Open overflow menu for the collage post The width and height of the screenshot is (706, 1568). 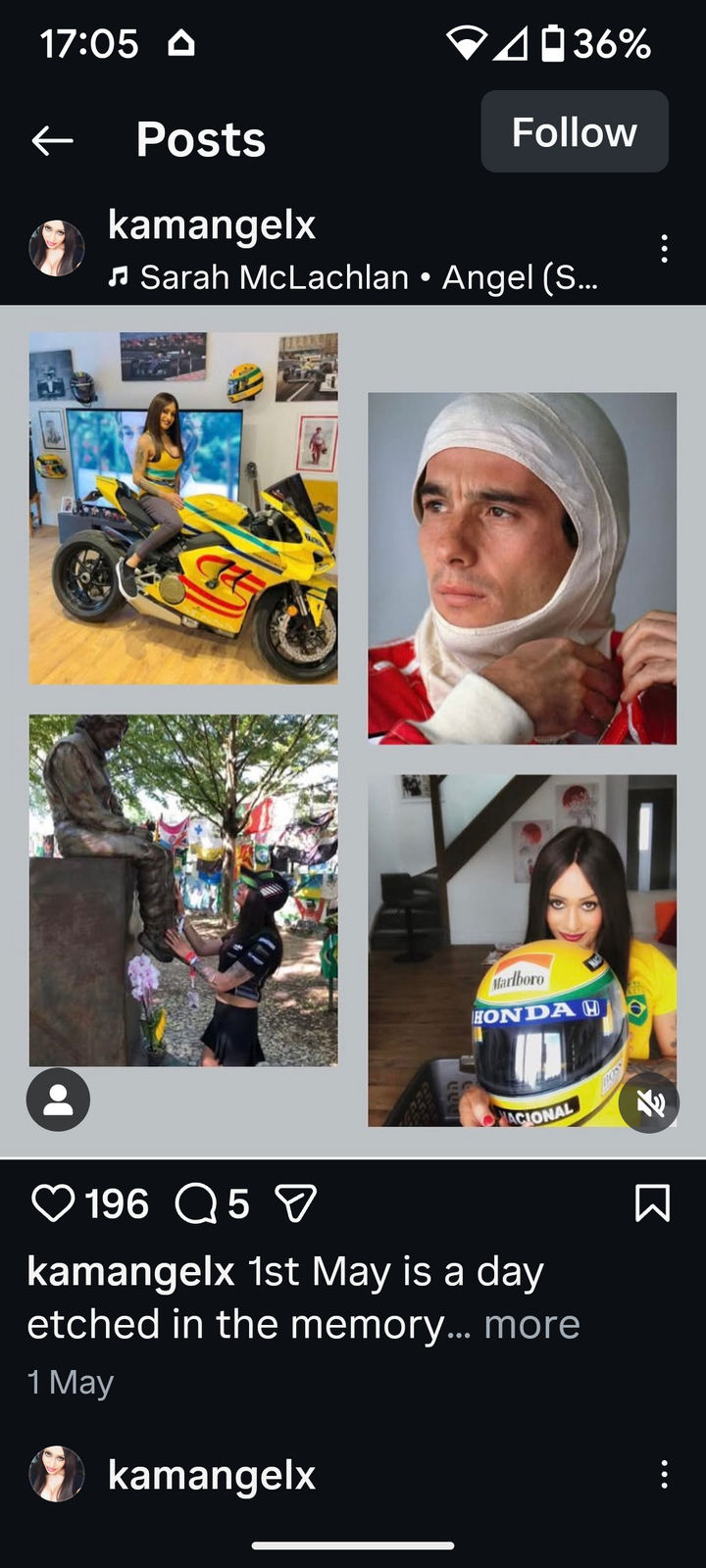[x=664, y=249]
